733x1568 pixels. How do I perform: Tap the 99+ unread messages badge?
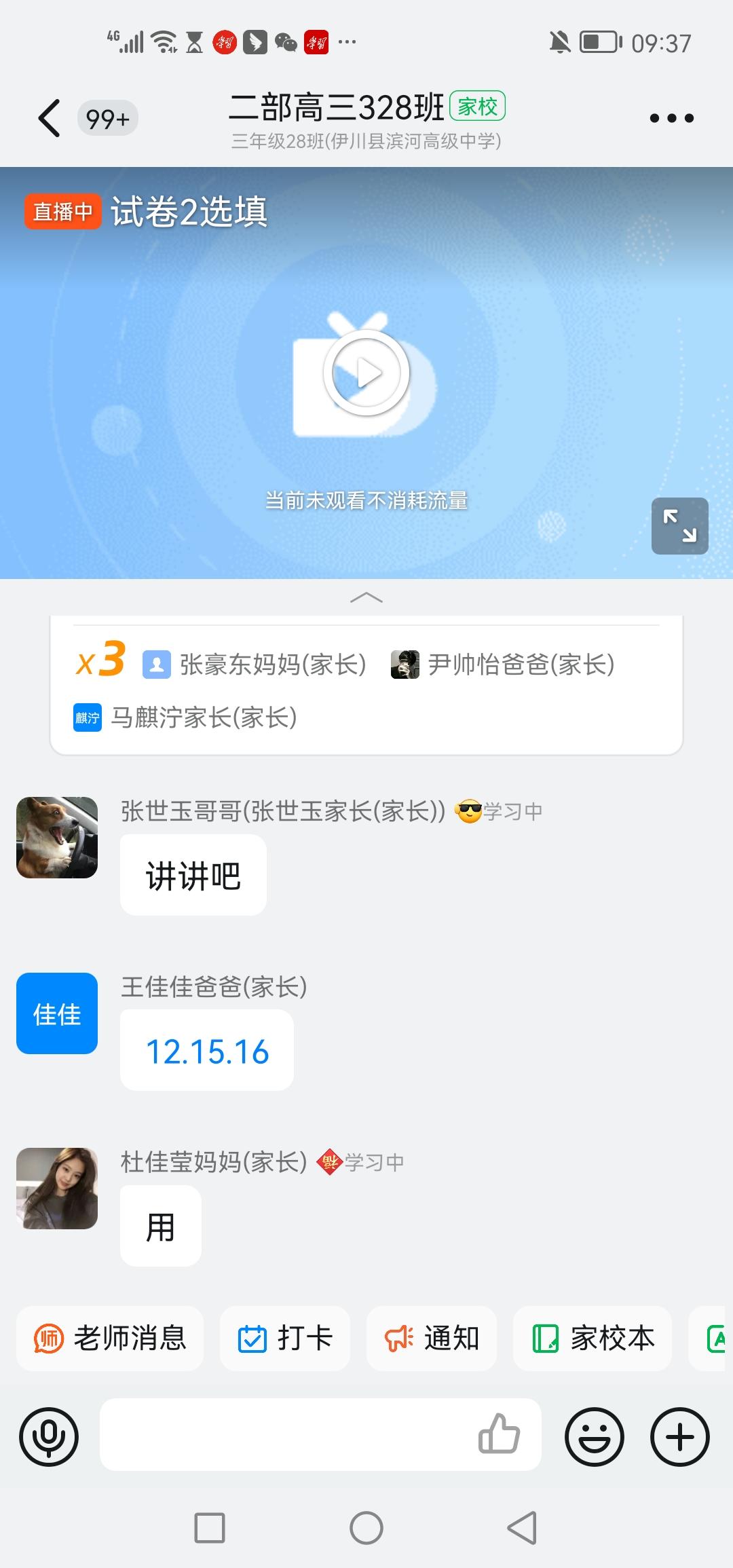click(x=107, y=117)
